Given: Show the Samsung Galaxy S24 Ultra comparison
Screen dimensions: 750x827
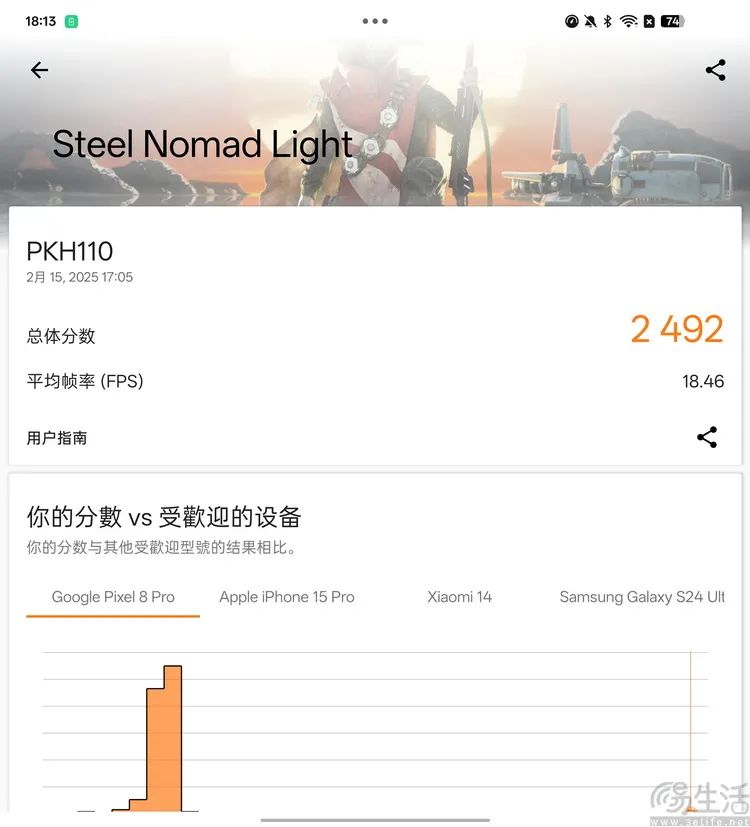Looking at the screenshot, I should pyautogui.click(x=642, y=597).
